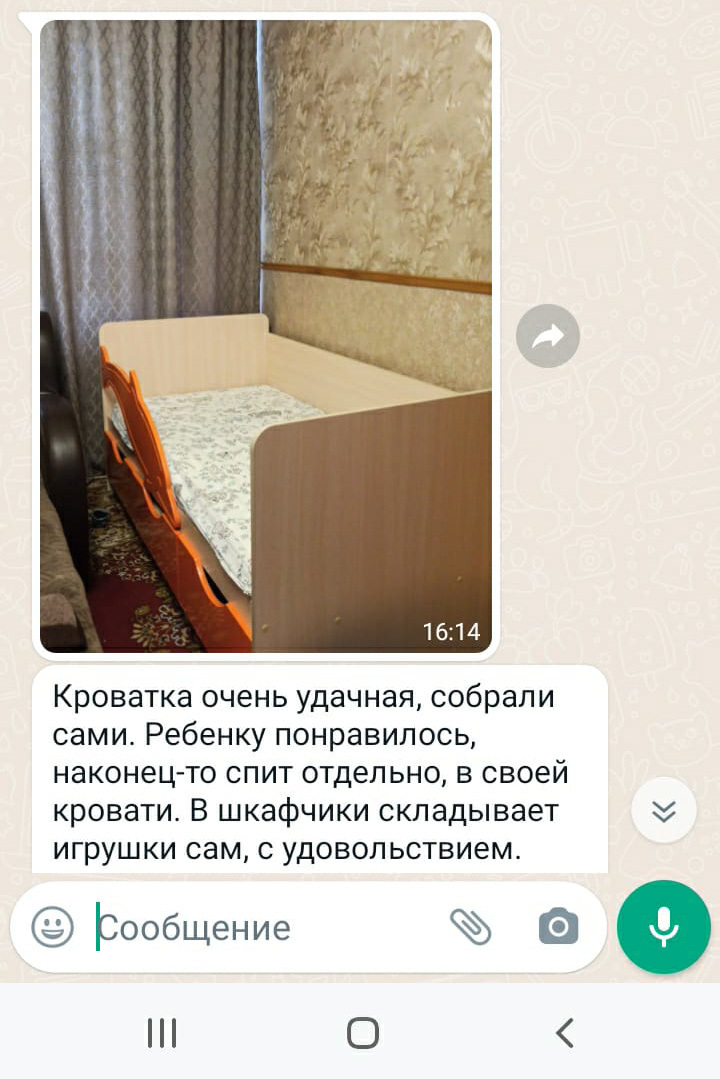The width and height of the screenshot is (720, 1079).
Task: Attach a file with the paperclip
Action: click(470, 927)
